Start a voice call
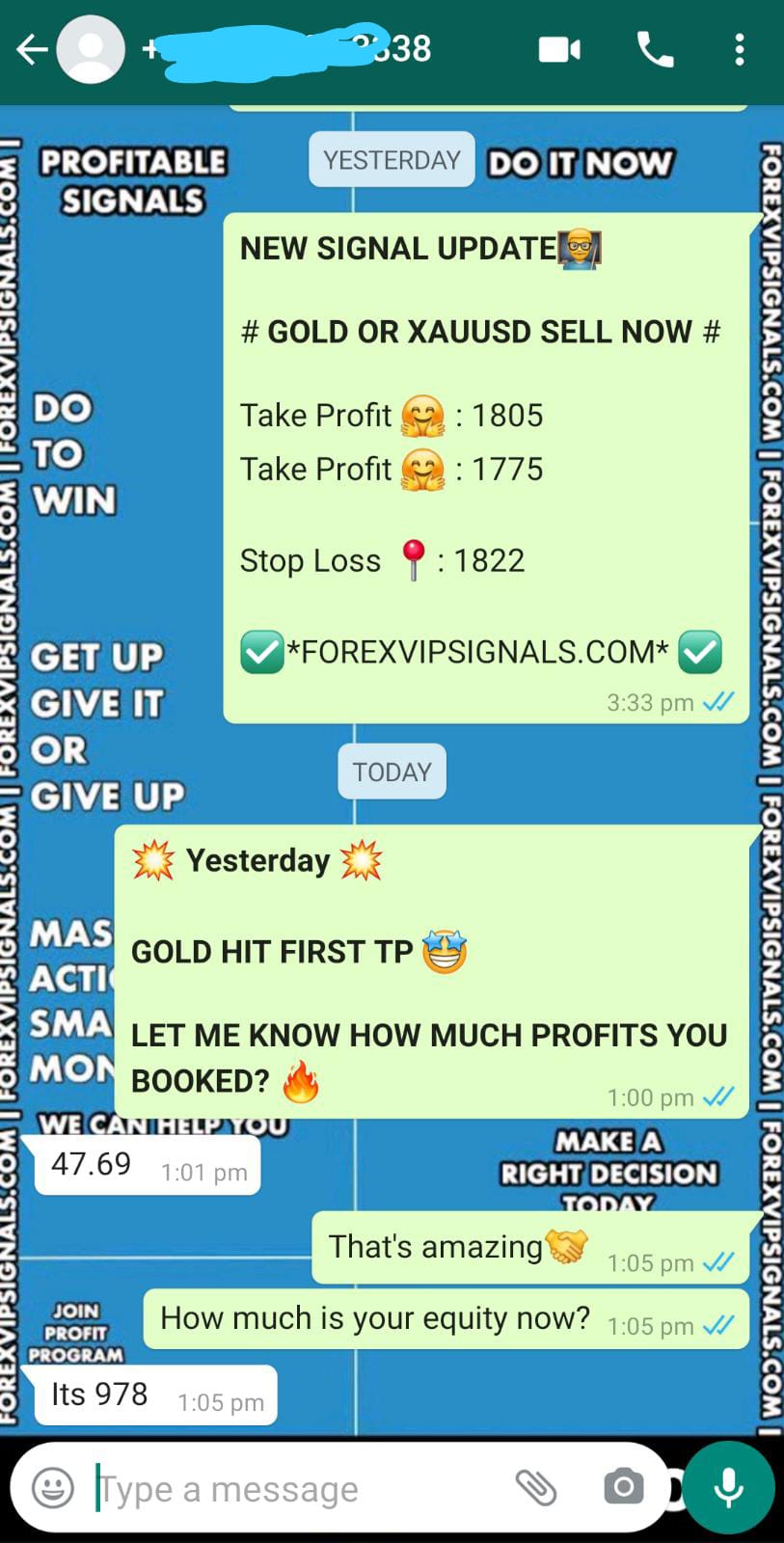The image size is (784, 1543). click(x=655, y=50)
